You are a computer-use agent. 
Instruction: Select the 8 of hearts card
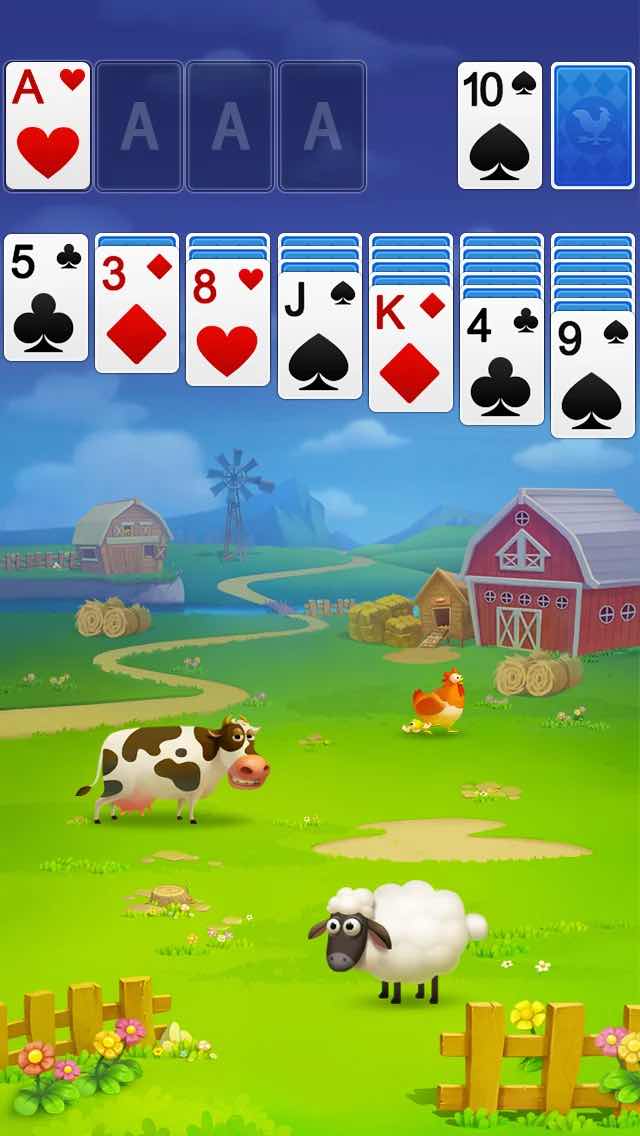tap(228, 322)
